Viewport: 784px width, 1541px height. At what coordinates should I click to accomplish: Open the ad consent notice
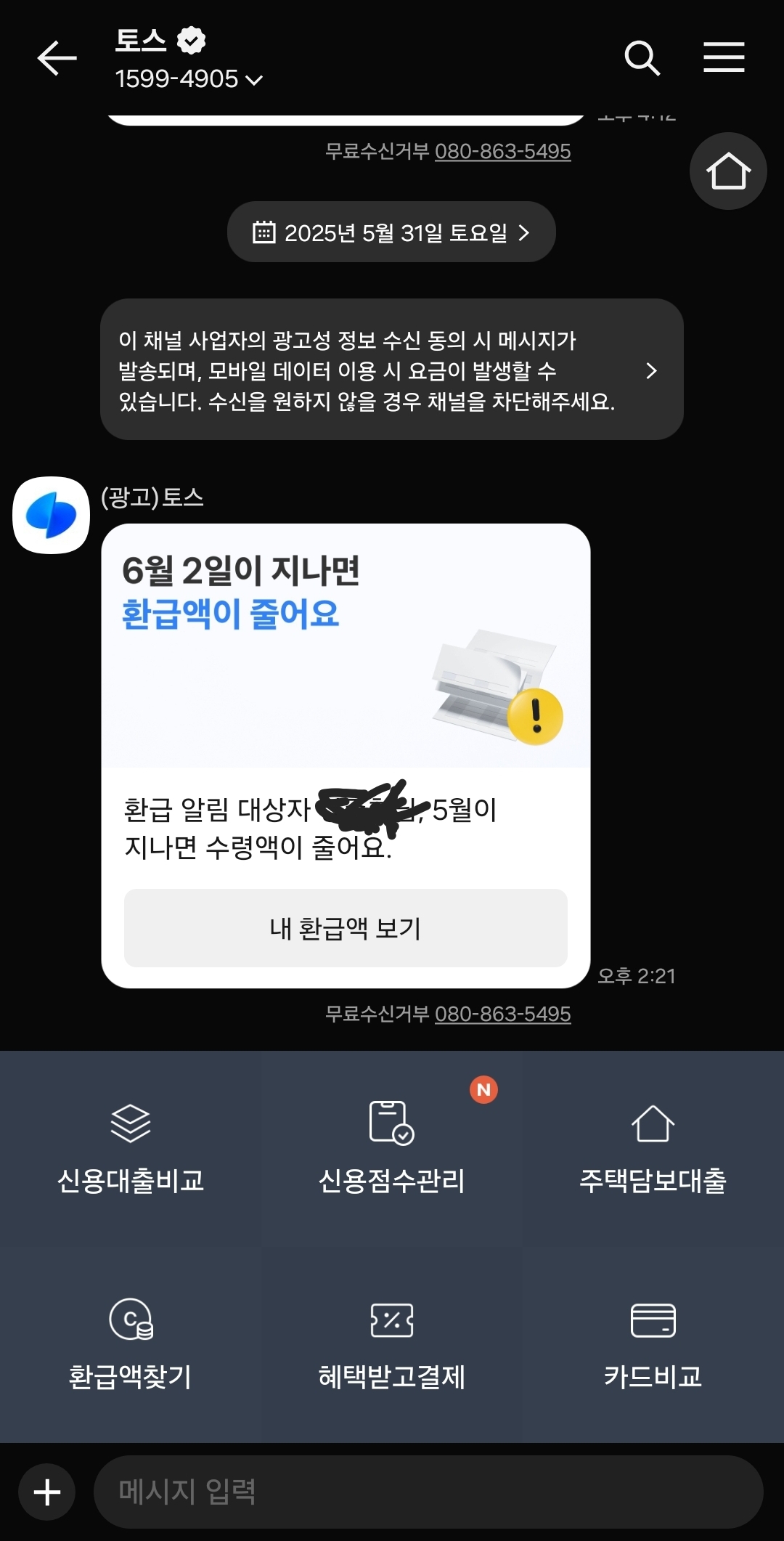pyautogui.click(x=392, y=370)
